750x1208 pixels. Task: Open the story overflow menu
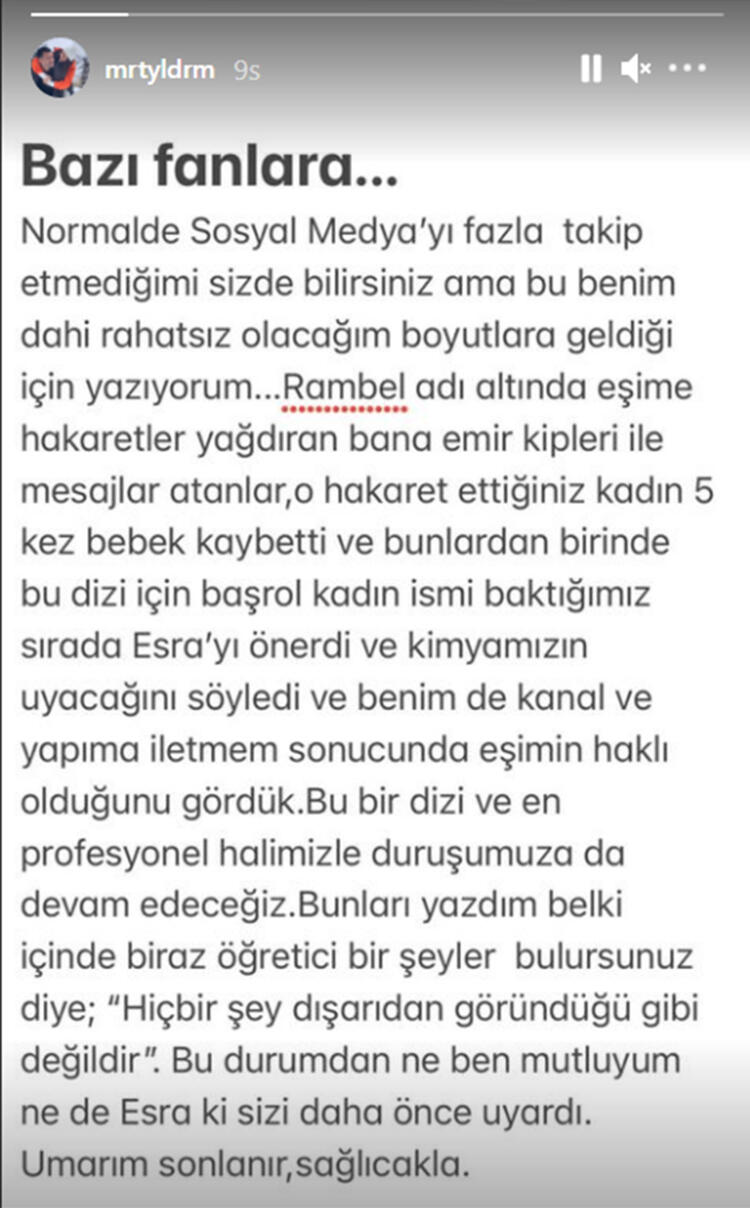[688, 68]
